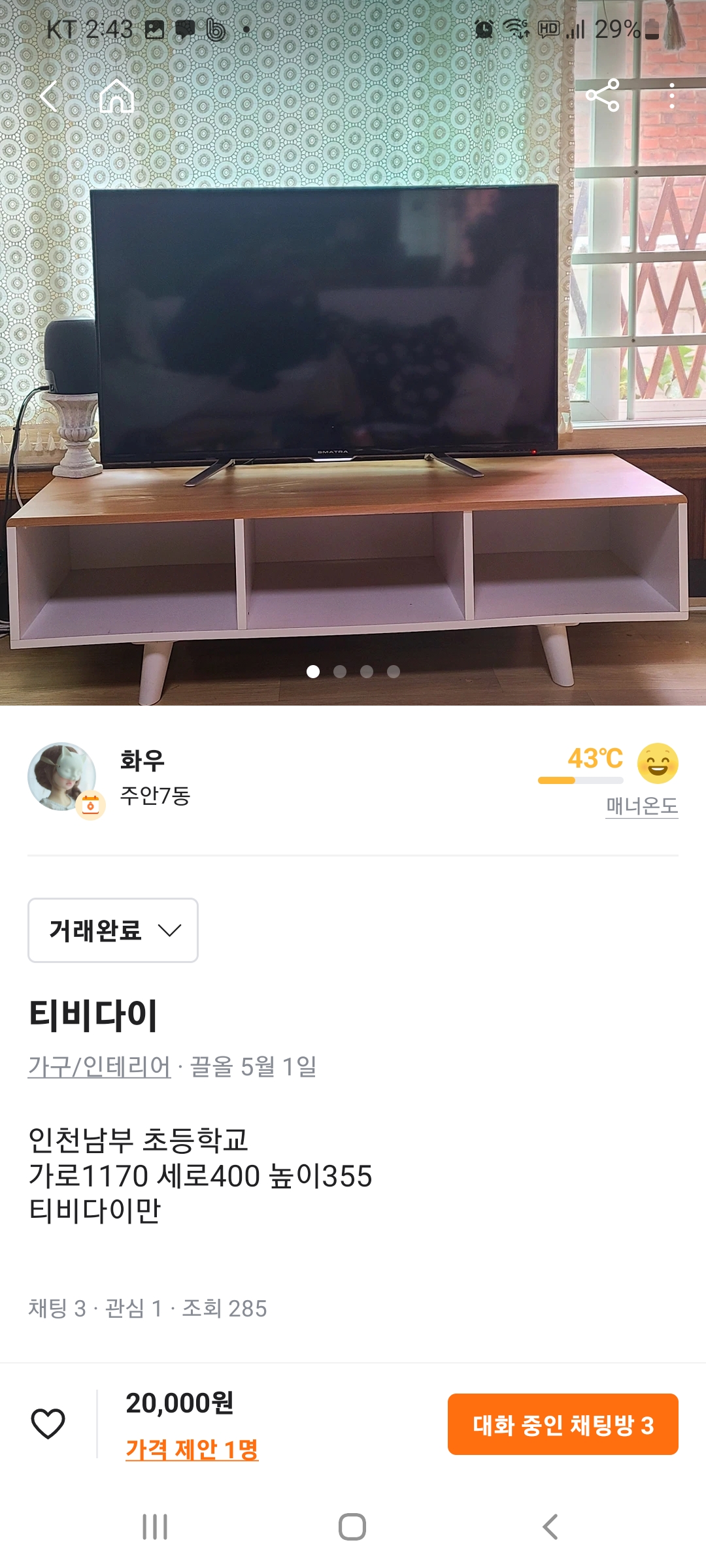Share this 티비다이 listing
Image resolution: width=706 pixels, height=1568 pixels.
click(x=602, y=95)
